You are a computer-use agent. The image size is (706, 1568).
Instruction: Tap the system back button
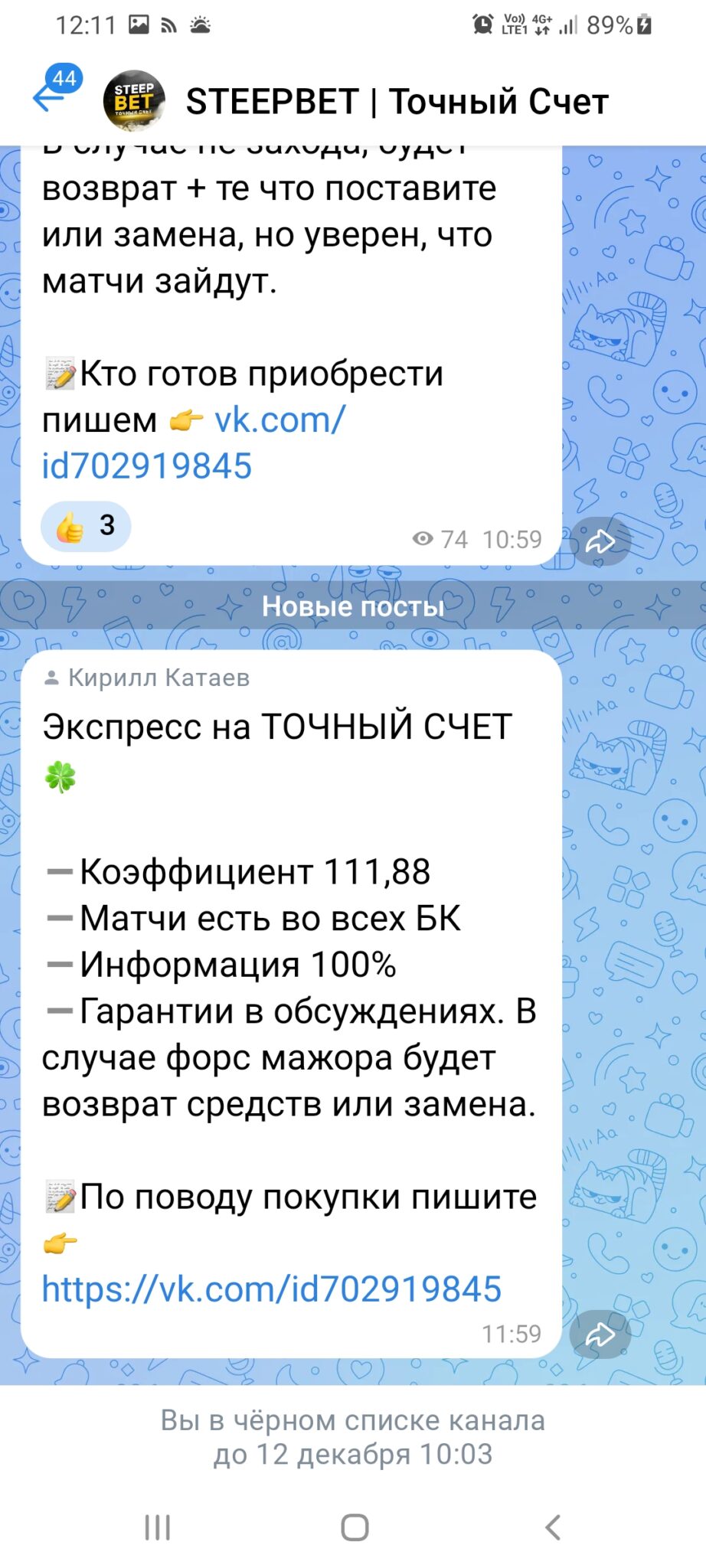pos(552,1527)
